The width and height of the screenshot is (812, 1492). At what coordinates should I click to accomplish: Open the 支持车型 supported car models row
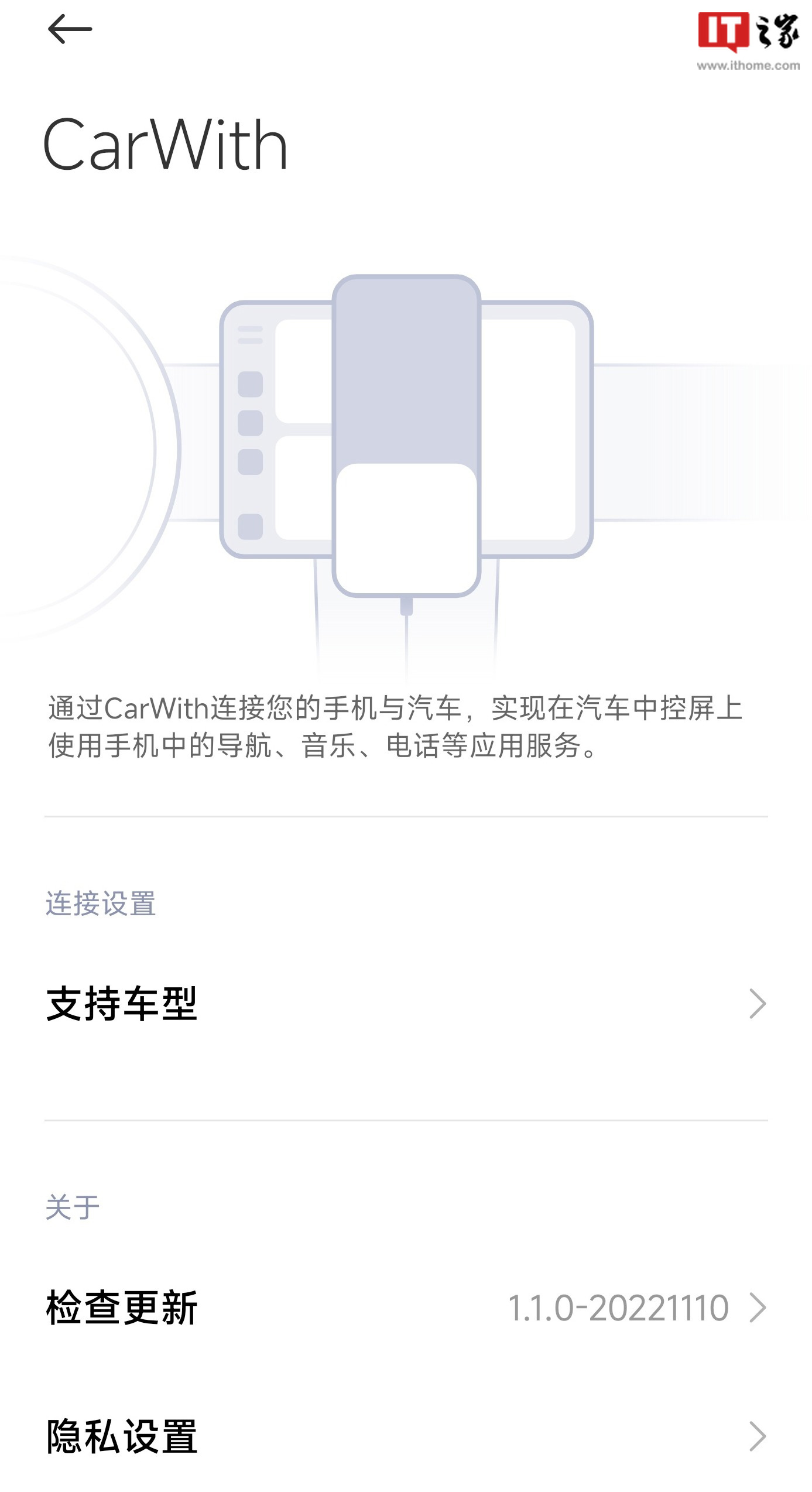pyautogui.click(x=405, y=1004)
